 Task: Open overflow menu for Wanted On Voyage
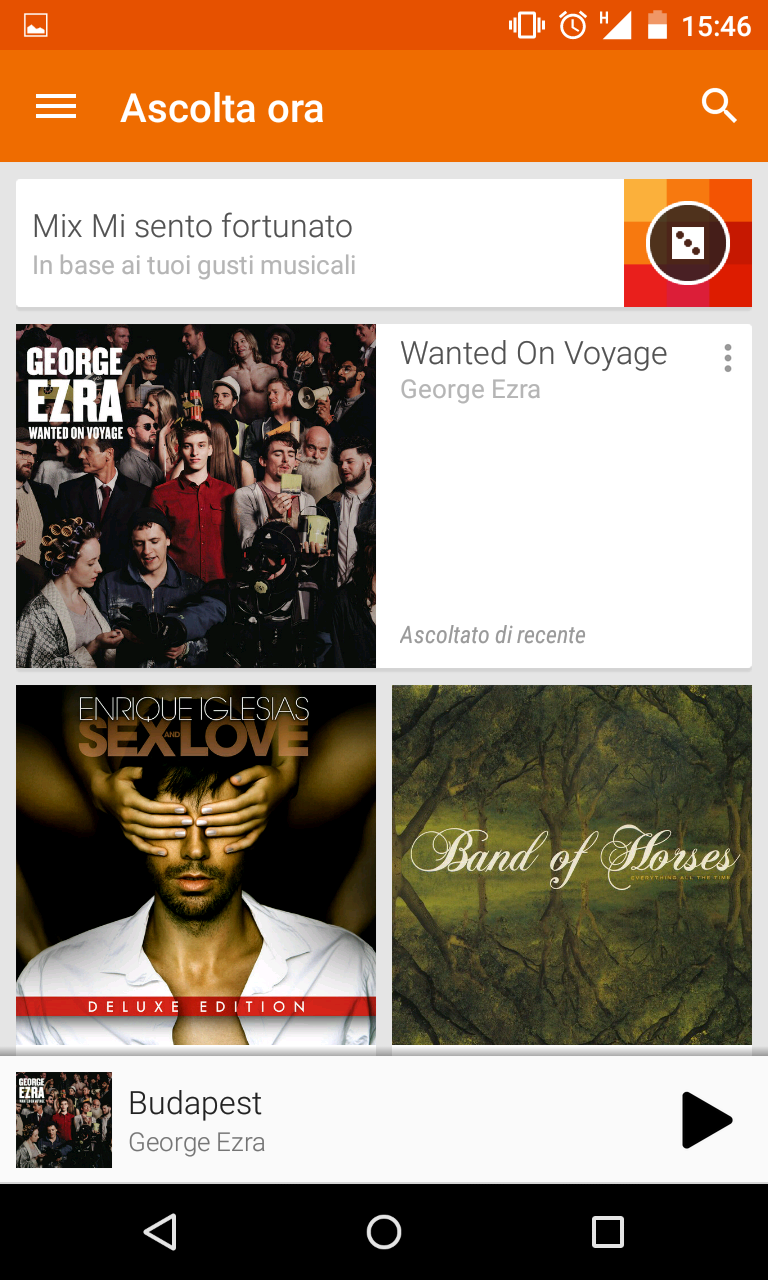(728, 358)
